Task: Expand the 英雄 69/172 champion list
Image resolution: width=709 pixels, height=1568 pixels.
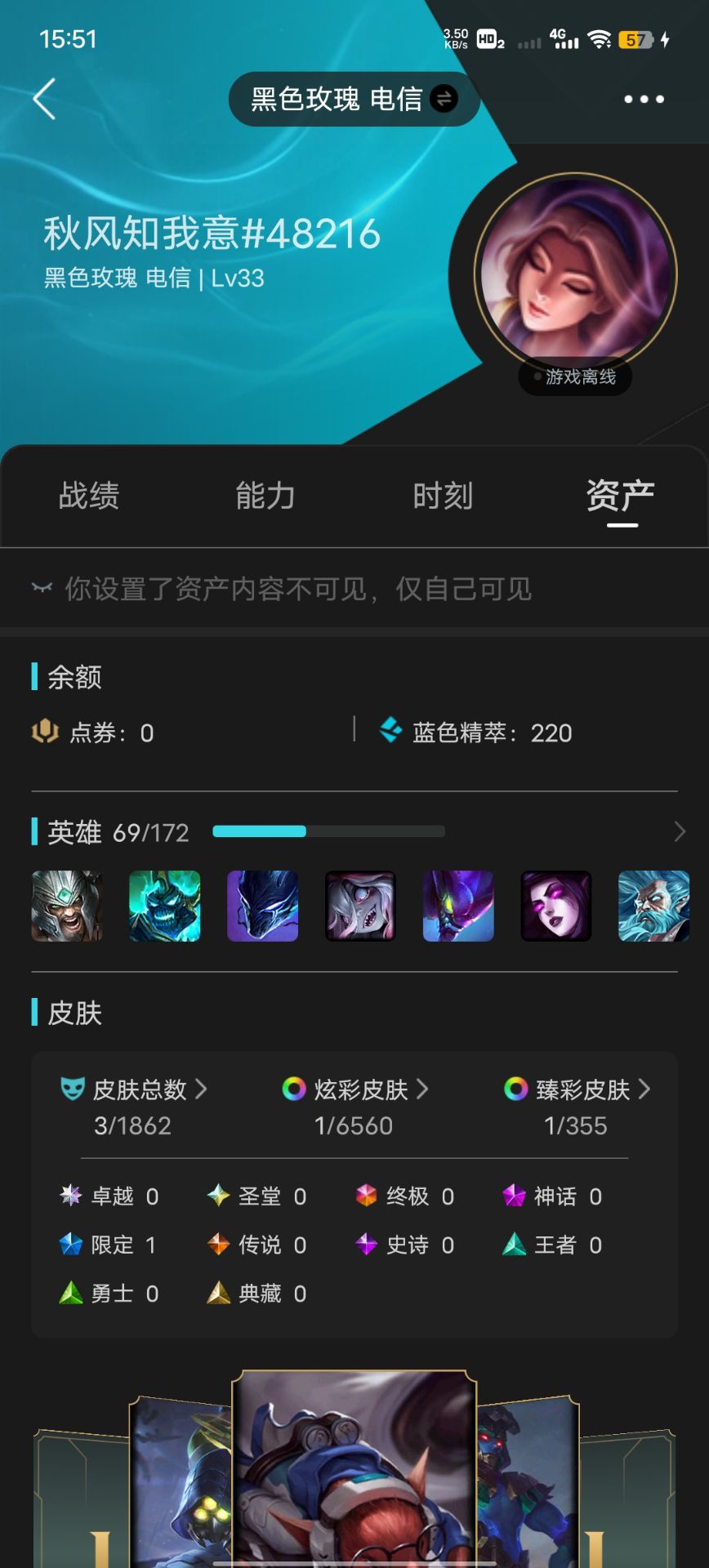Action: click(679, 832)
